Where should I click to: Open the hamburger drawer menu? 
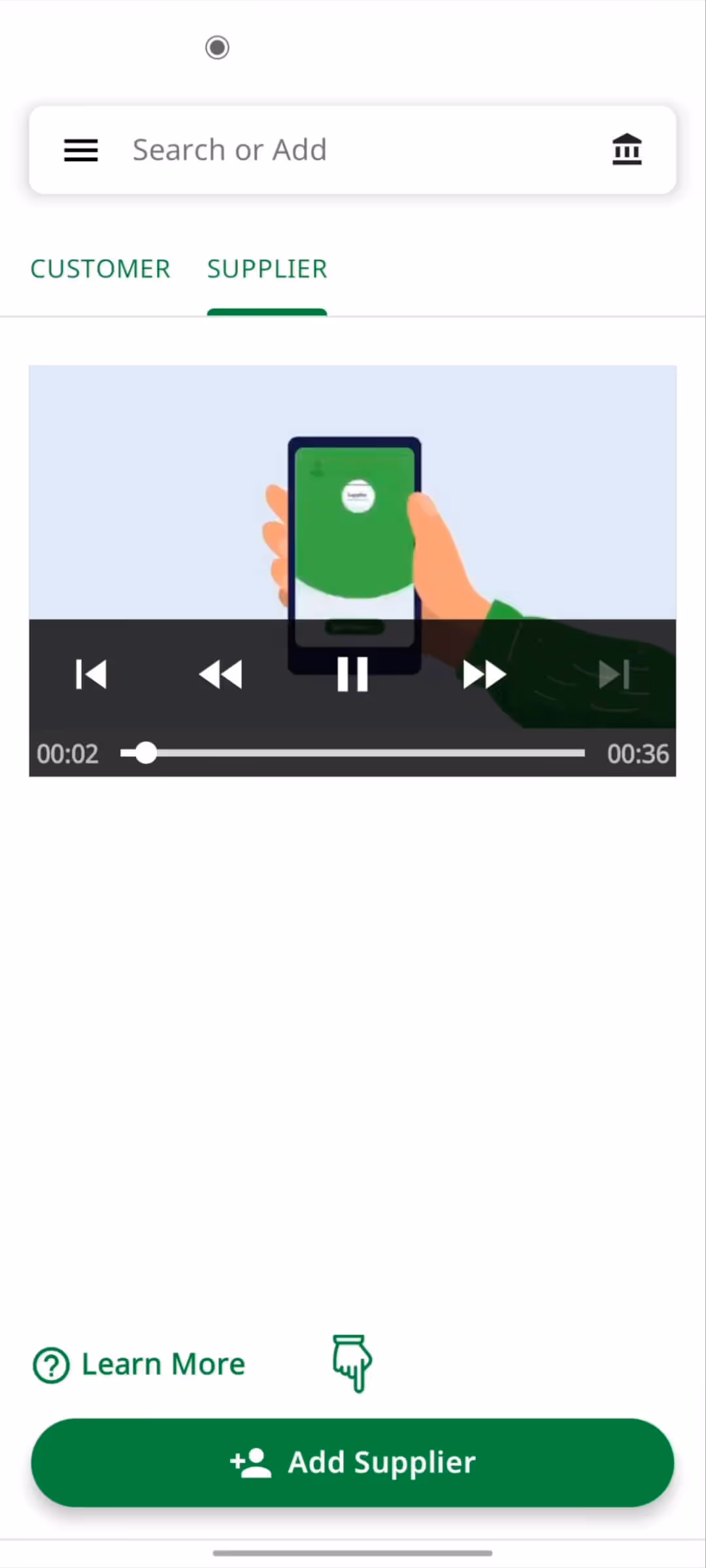coord(80,150)
